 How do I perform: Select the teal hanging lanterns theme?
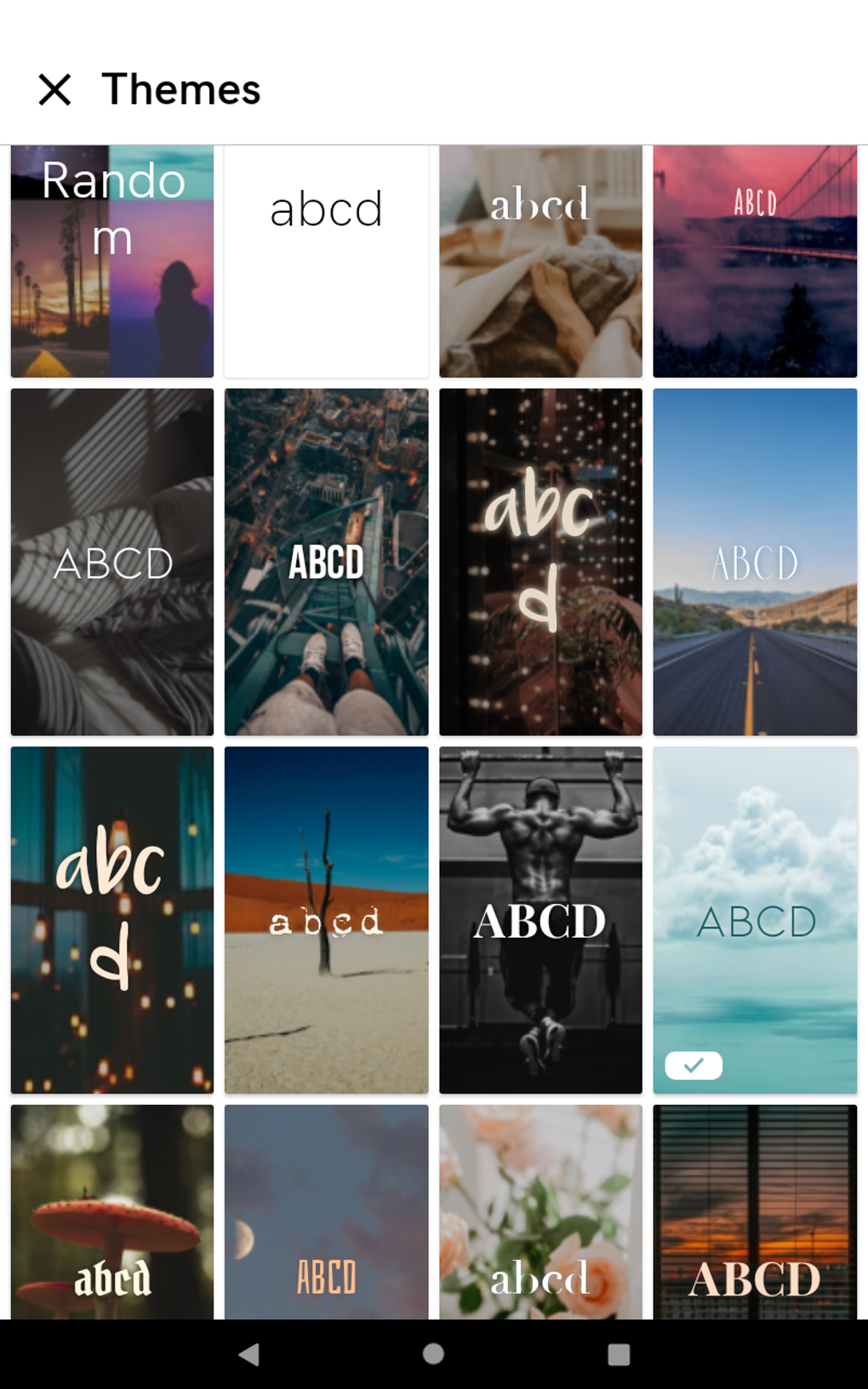click(112, 920)
